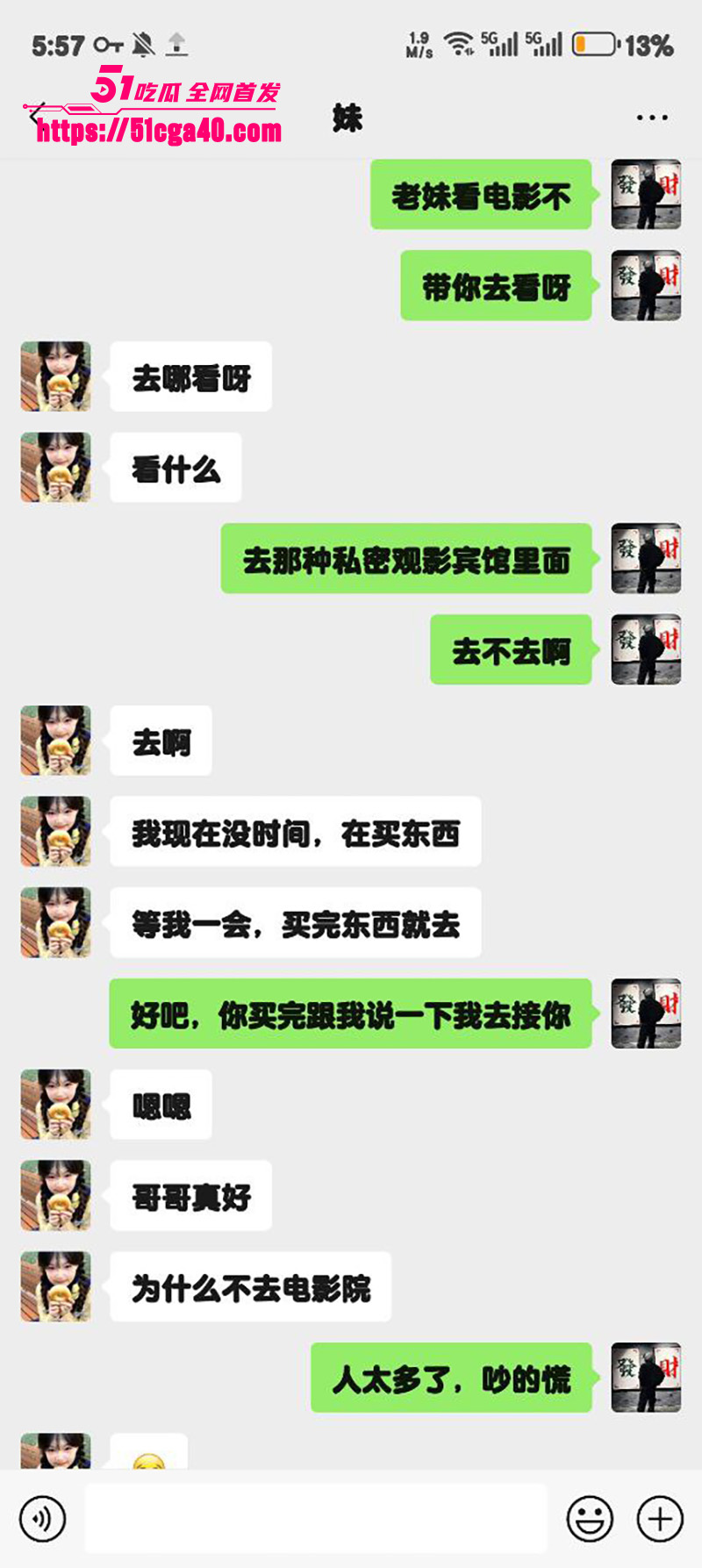Go back from the 妹 chat
702x1568 pixels.
pos(37,116)
